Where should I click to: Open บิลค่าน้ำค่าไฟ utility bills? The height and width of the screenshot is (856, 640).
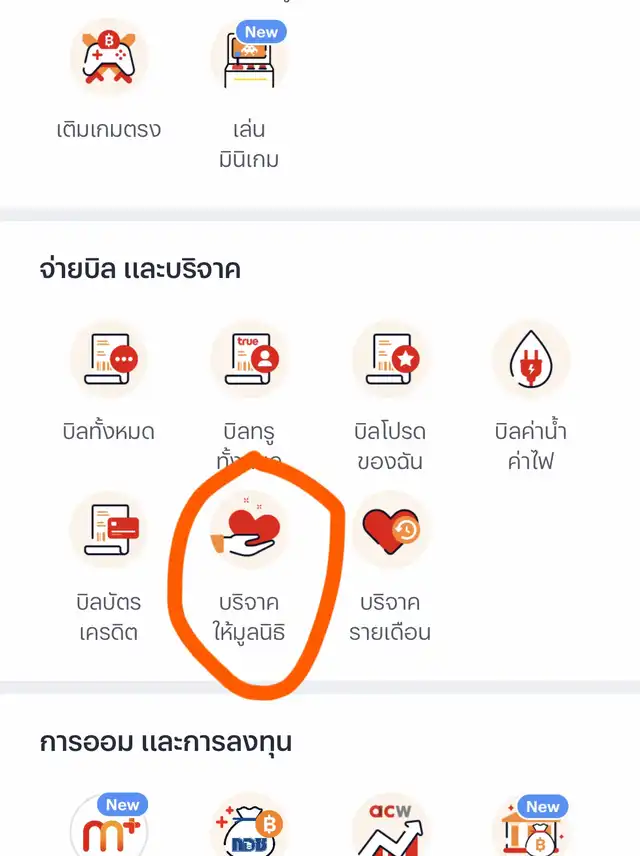pos(531,360)
